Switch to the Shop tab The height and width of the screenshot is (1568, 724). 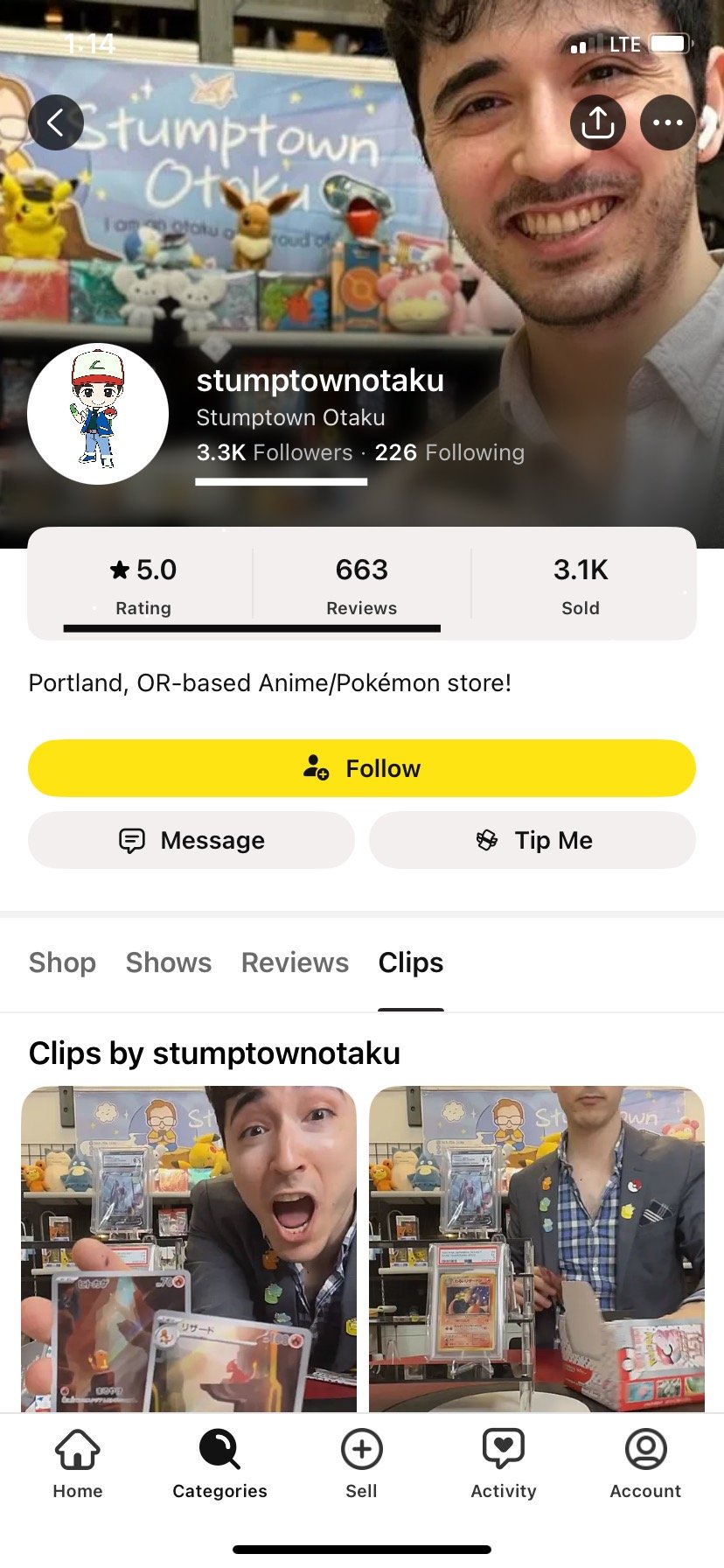tap(62, 962)
